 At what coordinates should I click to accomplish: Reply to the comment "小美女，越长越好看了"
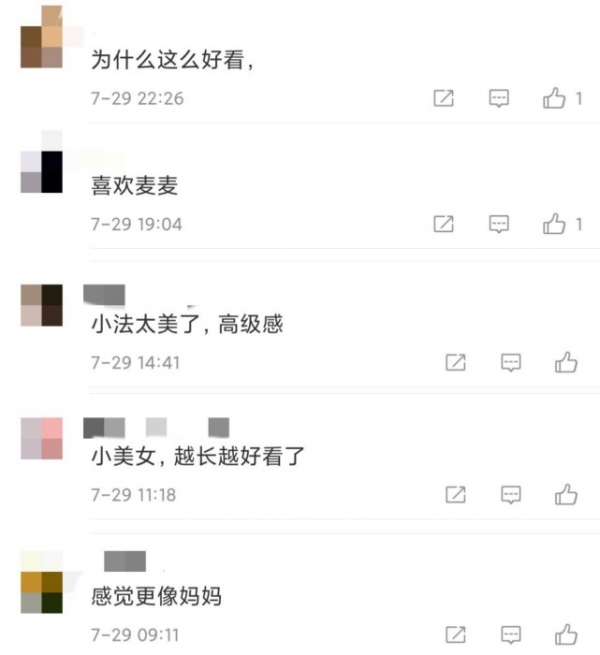[x=511, y=494]
